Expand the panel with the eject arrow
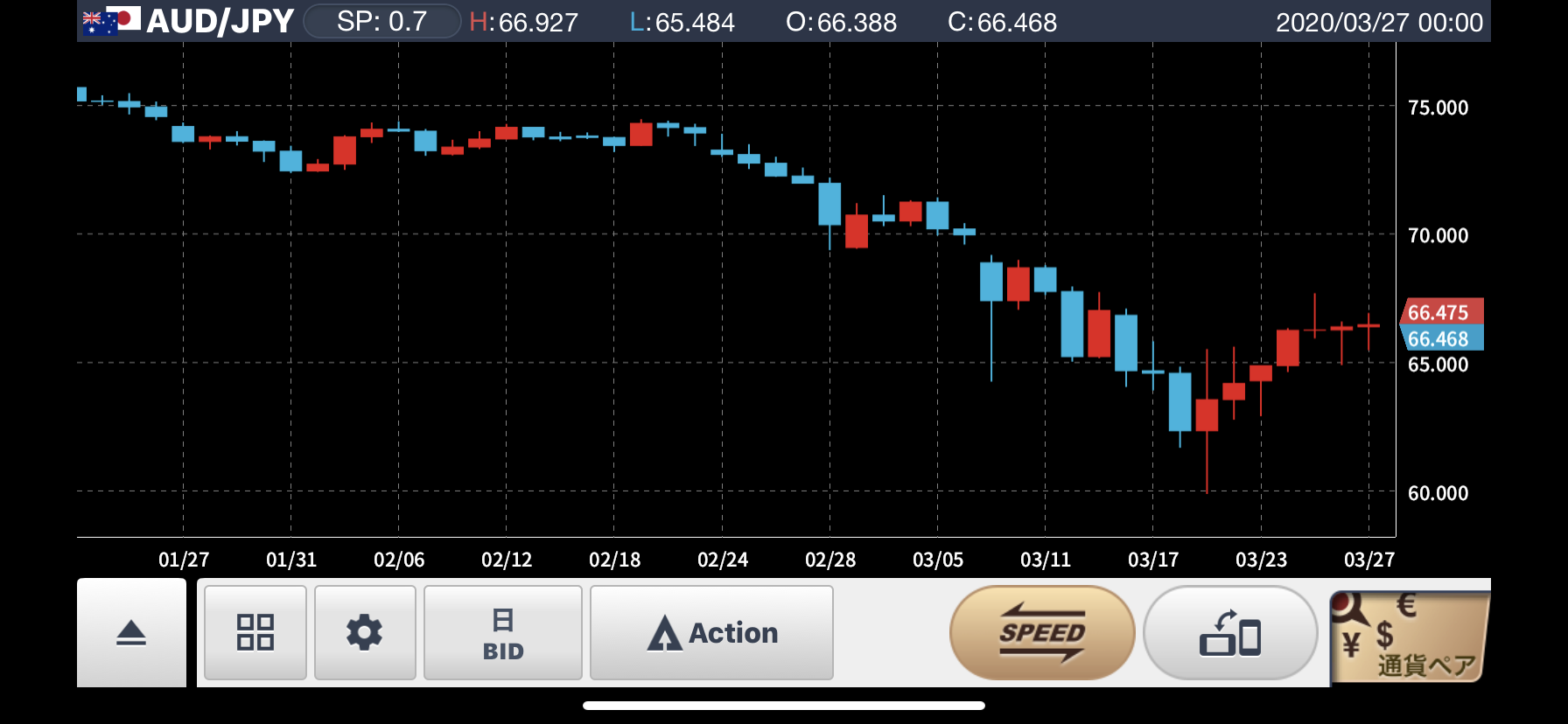This screenshot has height=724, width=1568. pyautogui.click(x=131, y=632)
